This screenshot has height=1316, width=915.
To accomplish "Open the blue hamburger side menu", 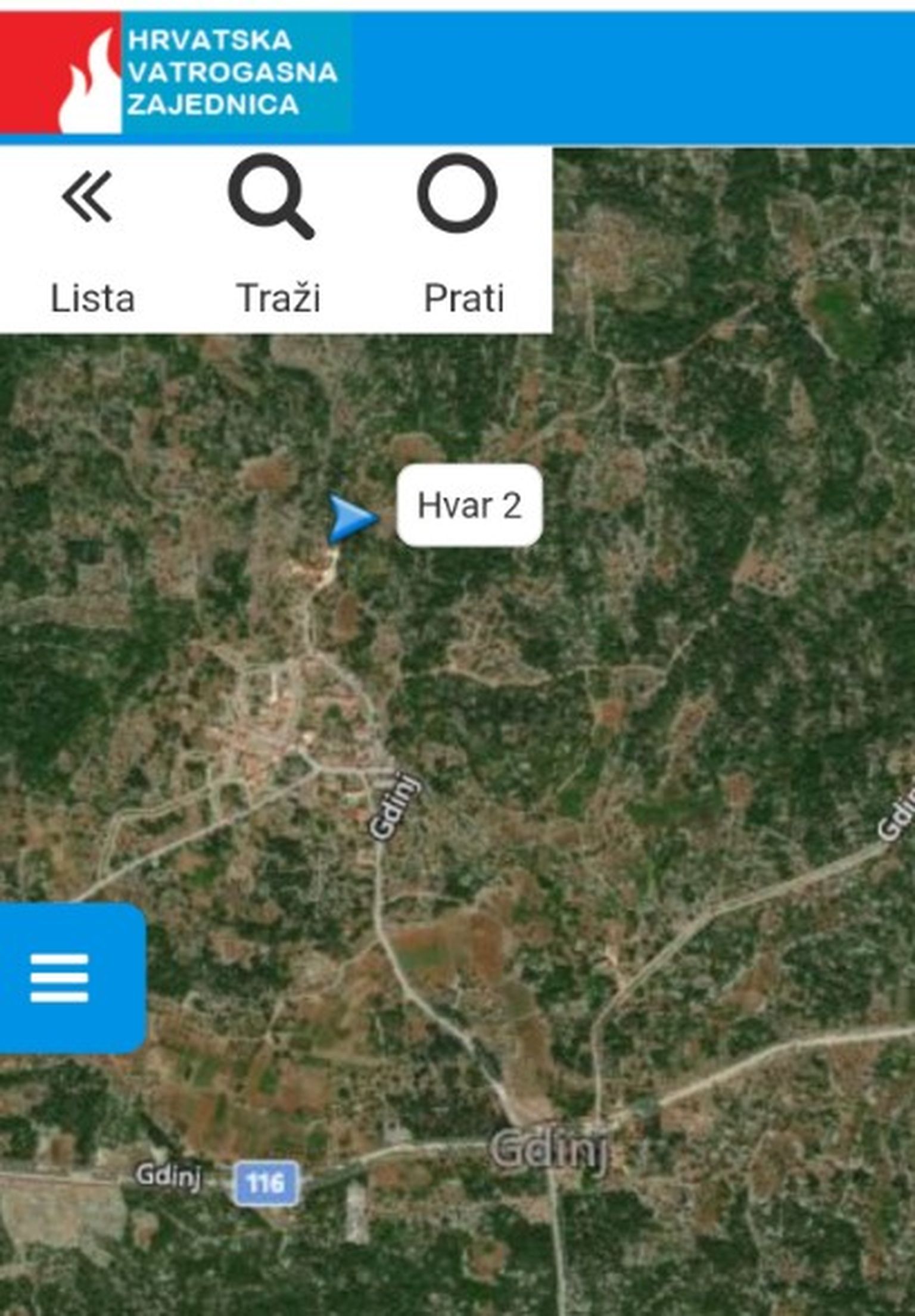I will pos(60,978).
